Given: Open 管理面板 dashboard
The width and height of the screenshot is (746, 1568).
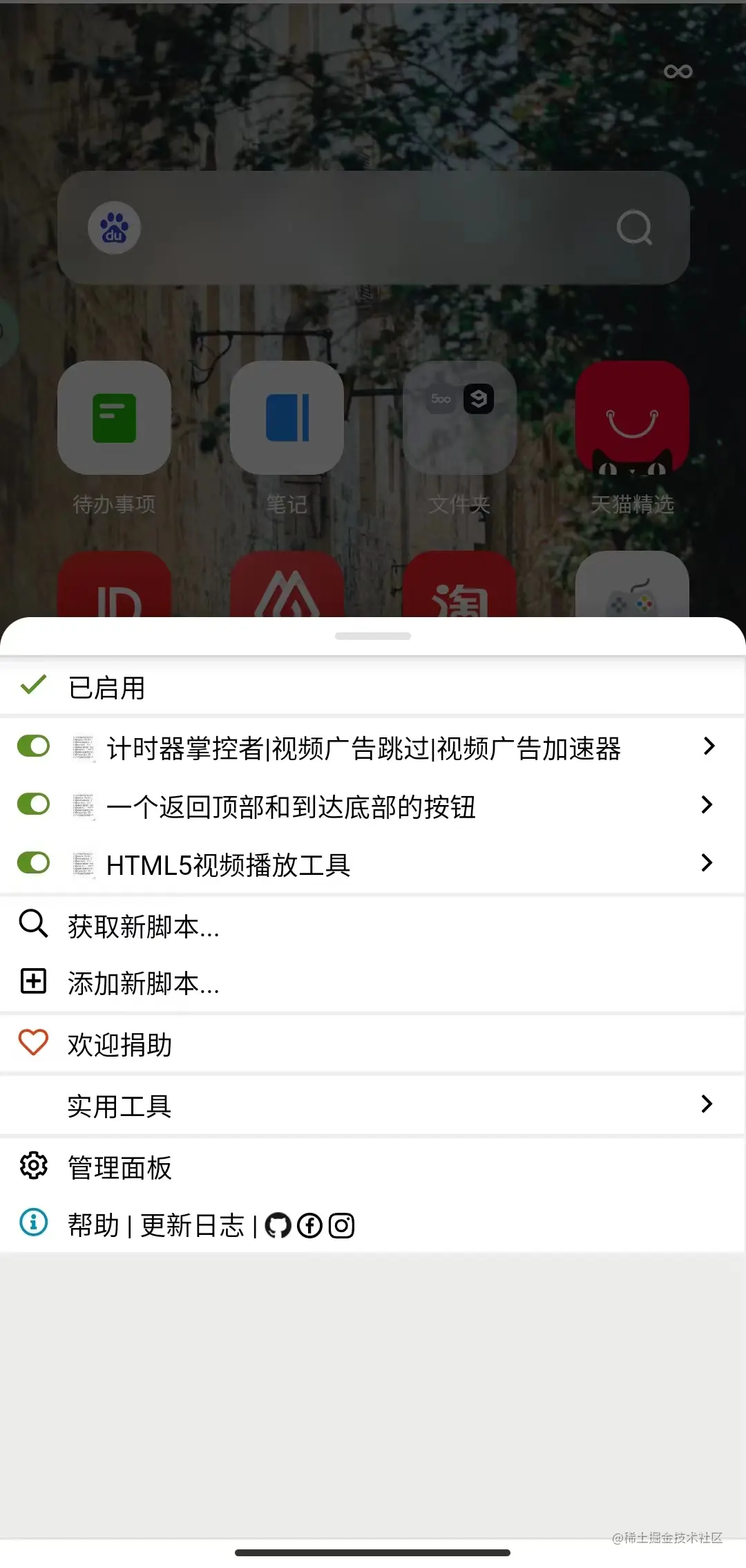Looking at the screenshot, I should click(119, 1168).
